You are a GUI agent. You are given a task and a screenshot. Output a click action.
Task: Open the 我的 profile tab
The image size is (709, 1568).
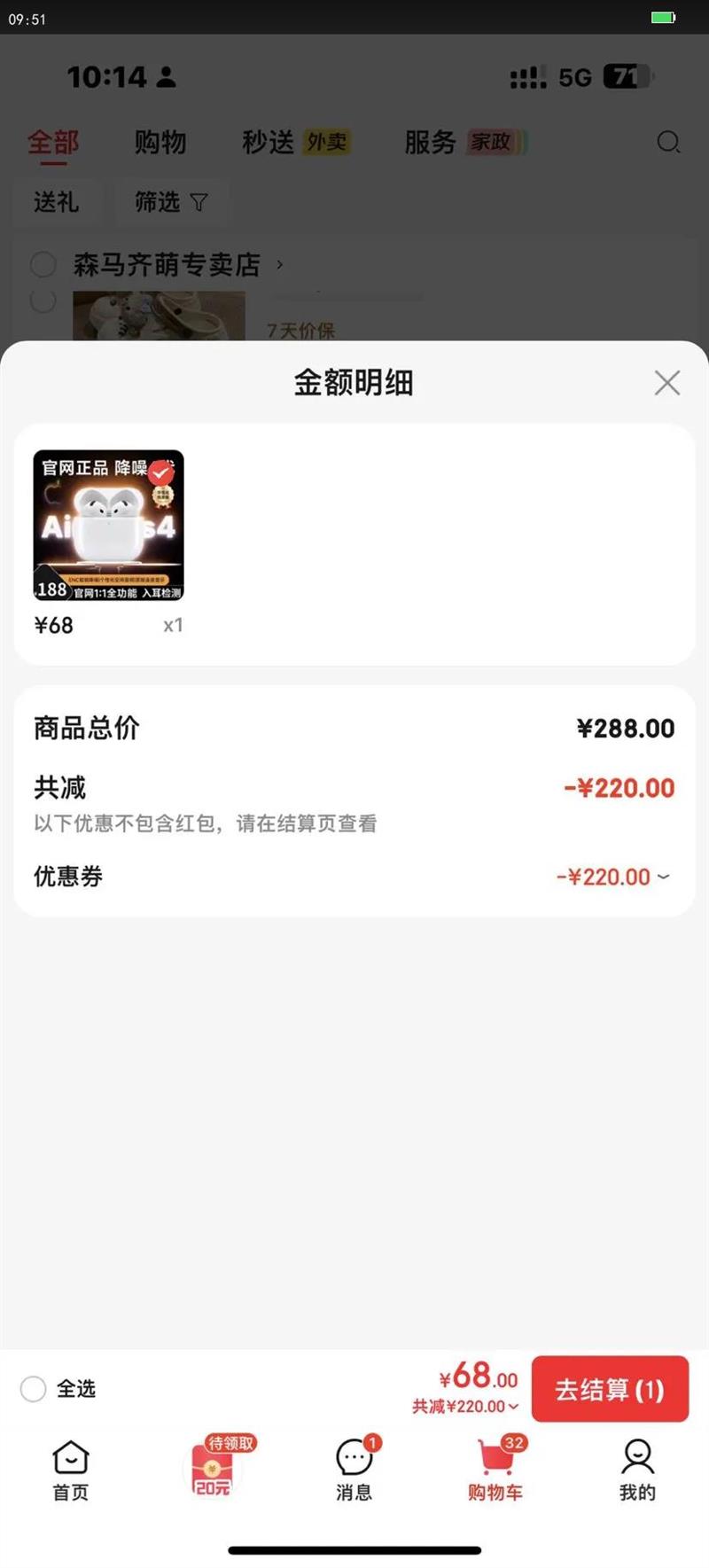pos(637,1470)
